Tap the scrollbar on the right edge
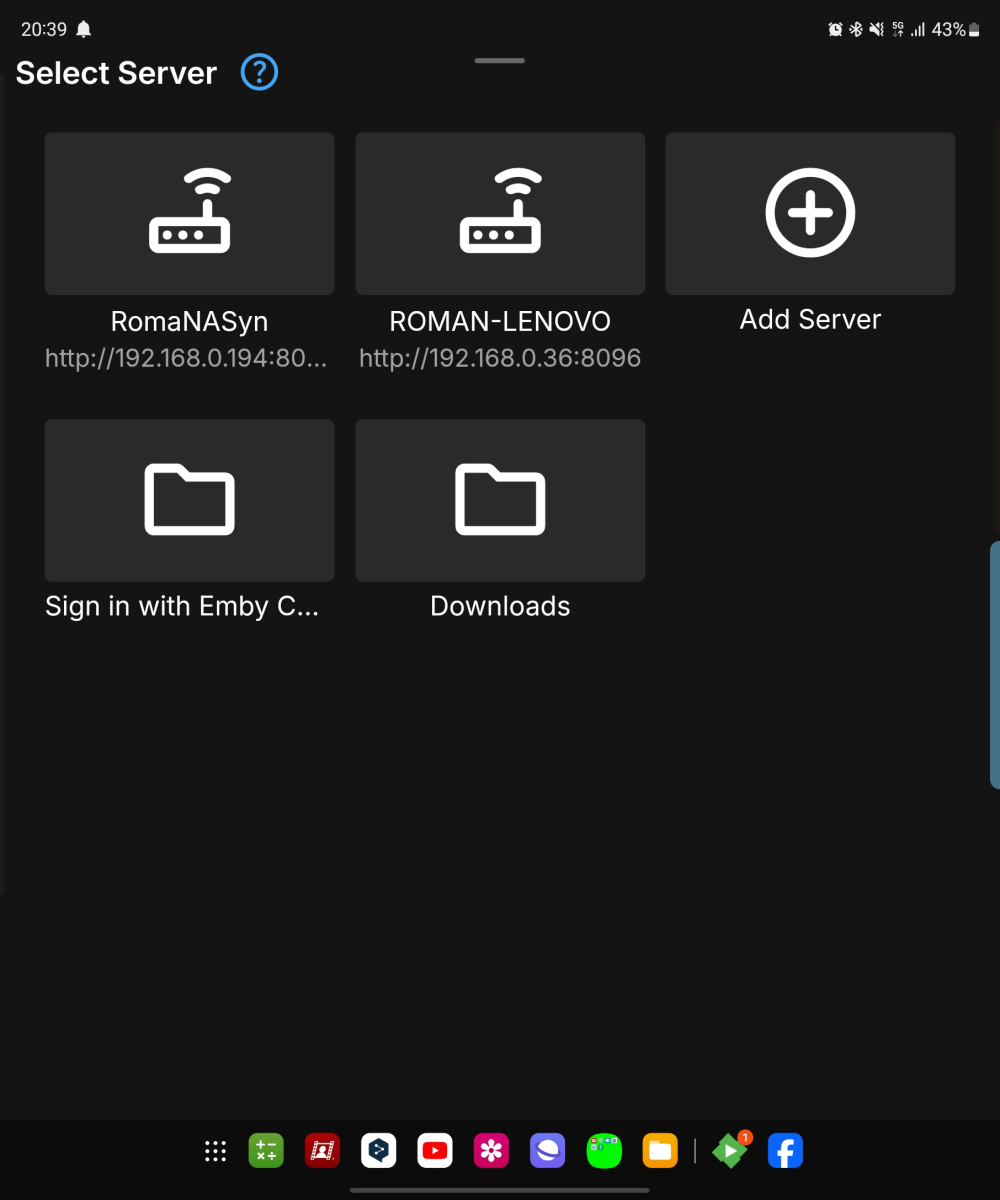The height and width of the screenshot is (1200, 1000). pos(994,665)
